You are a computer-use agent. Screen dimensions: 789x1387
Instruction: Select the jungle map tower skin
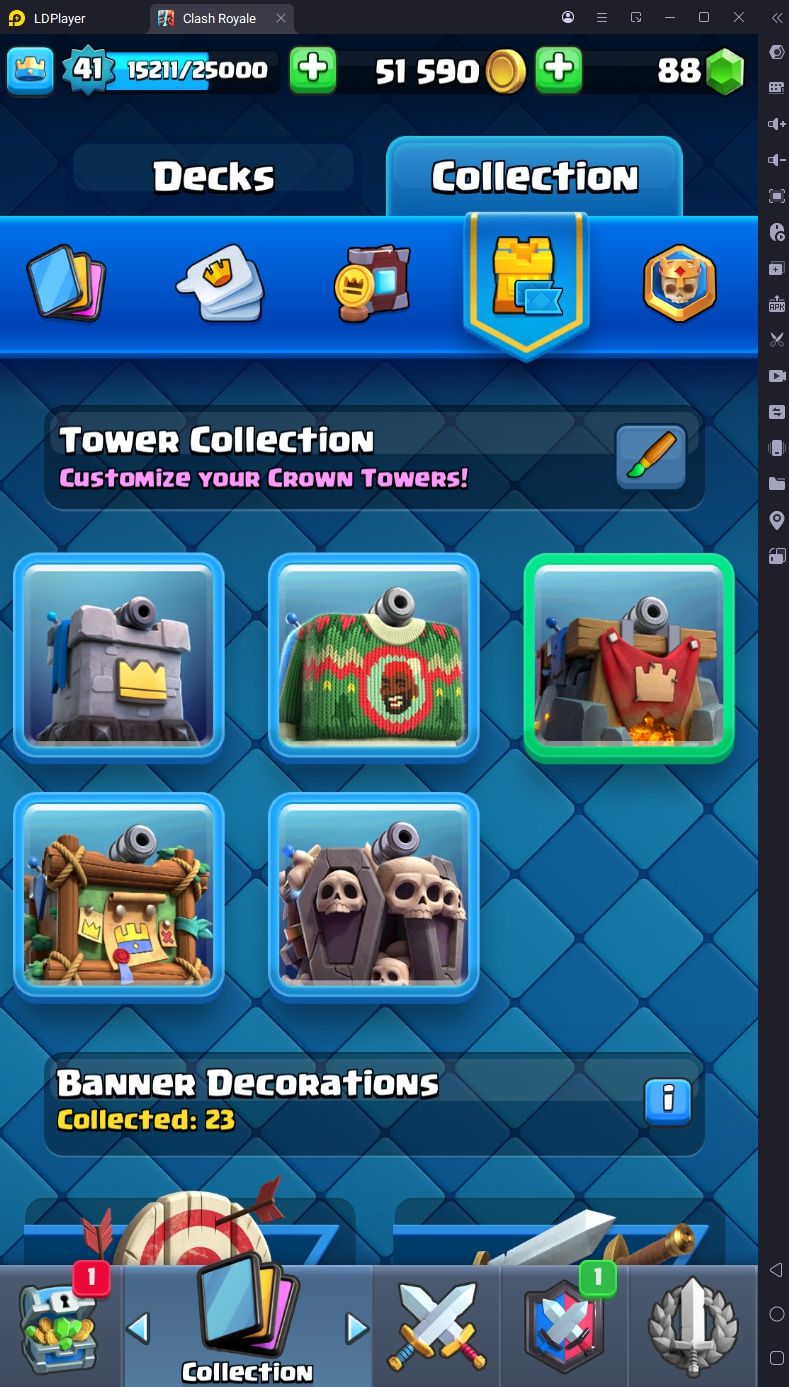tap(119, 896)
